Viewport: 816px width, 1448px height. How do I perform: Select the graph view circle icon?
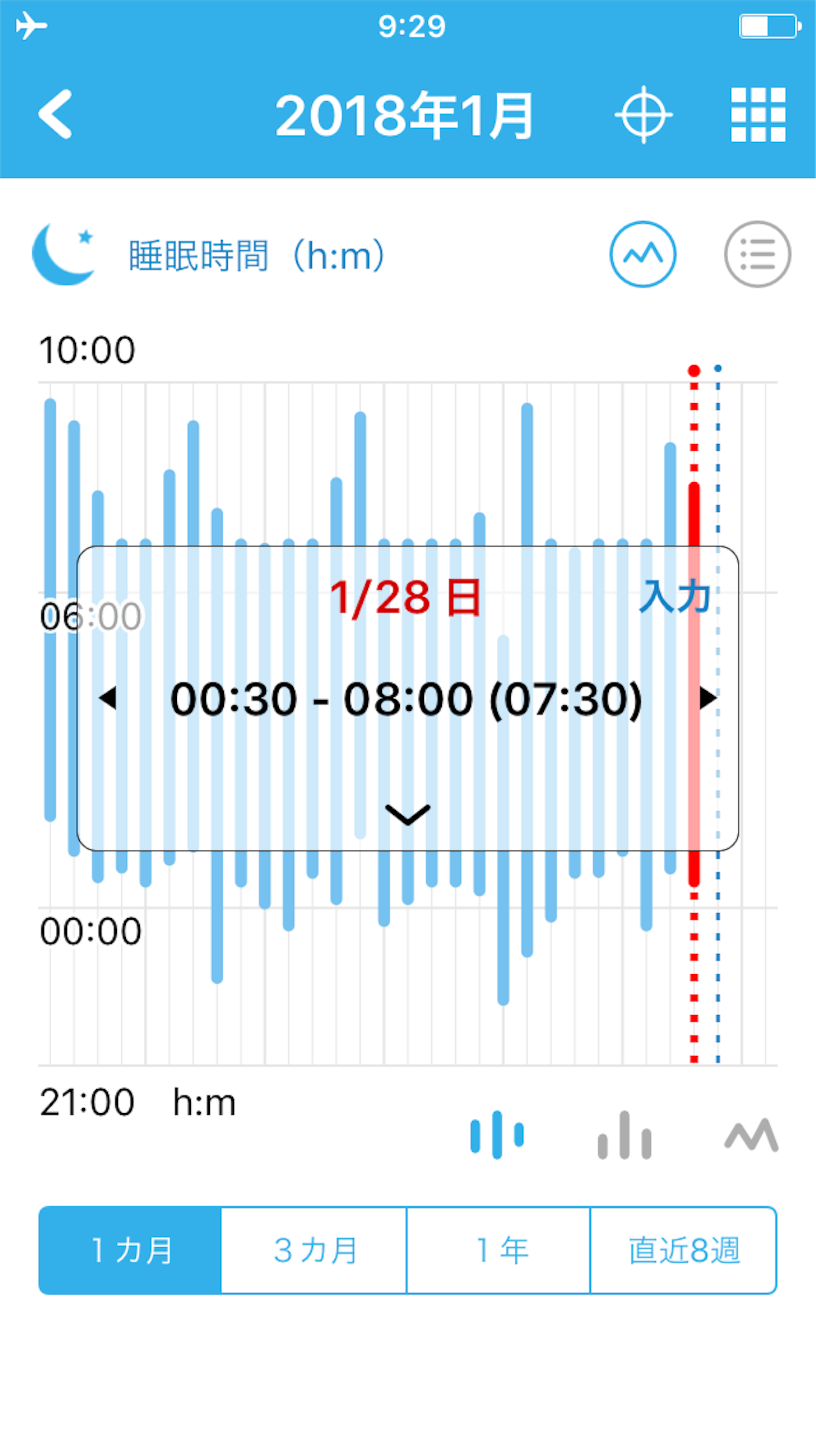pyautogui.click(x=643, y=254)
